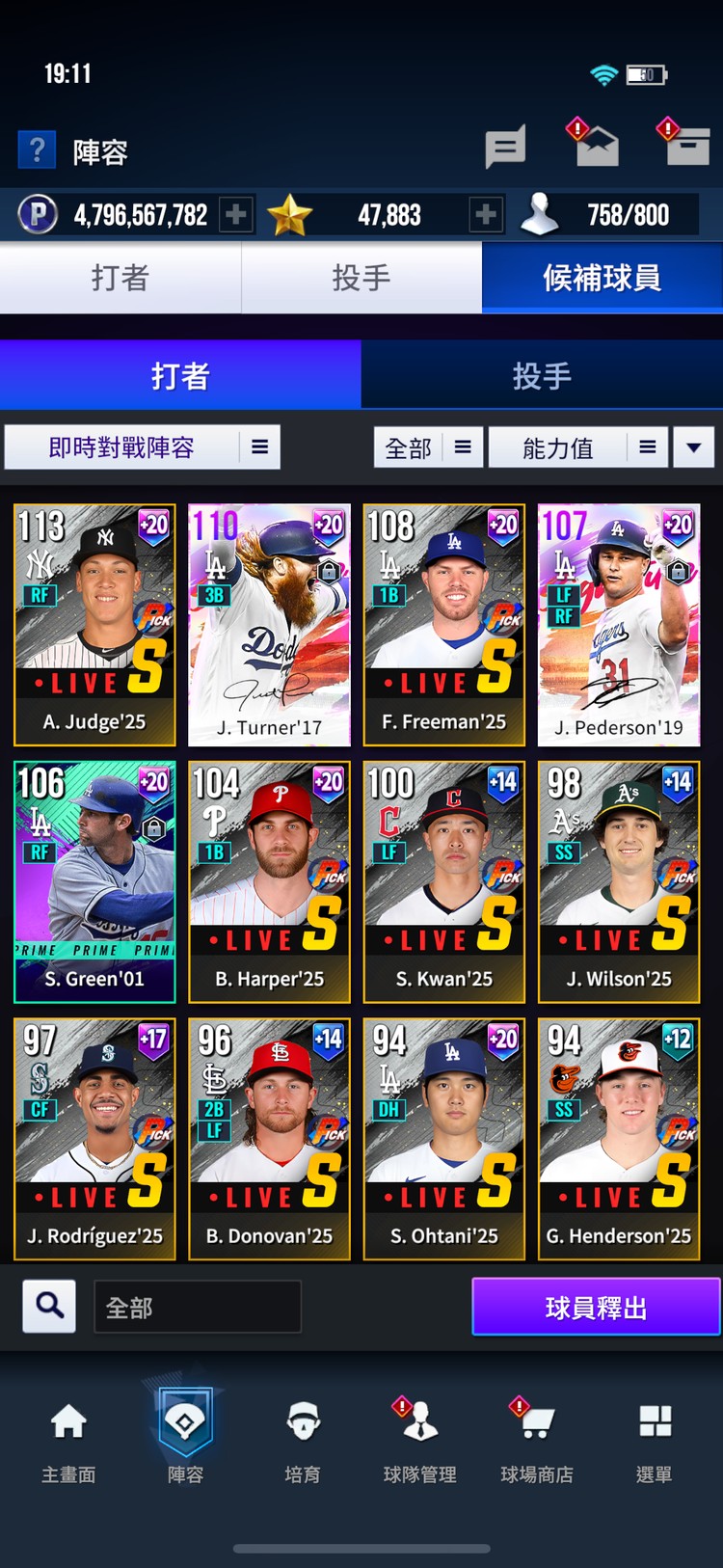Open the mailbox envelope icon
723x1568 pixels.
597,148
